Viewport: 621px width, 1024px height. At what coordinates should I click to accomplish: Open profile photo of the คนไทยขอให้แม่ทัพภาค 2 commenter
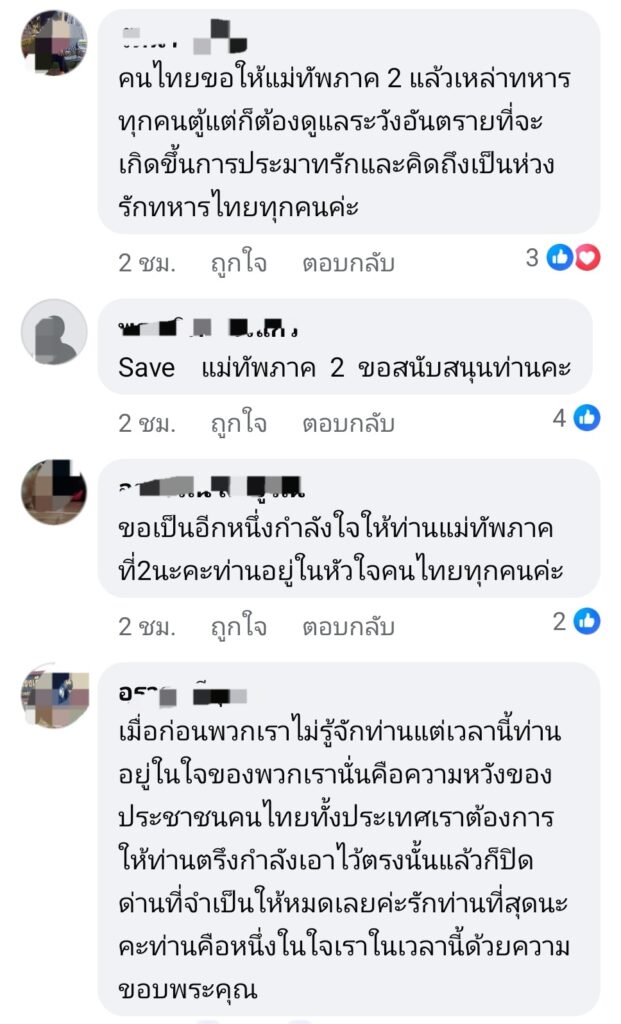click(54, 43)
